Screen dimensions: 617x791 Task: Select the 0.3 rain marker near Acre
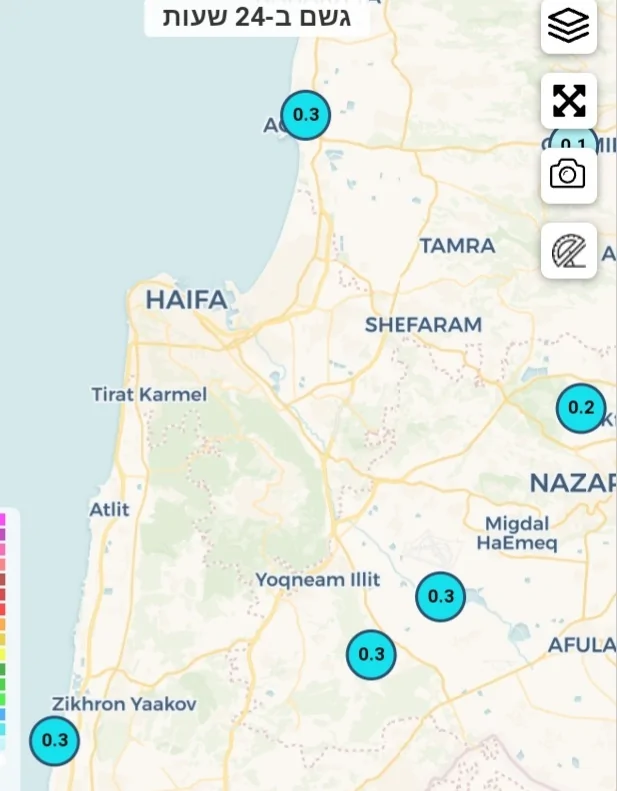click(x=305, y=115)
